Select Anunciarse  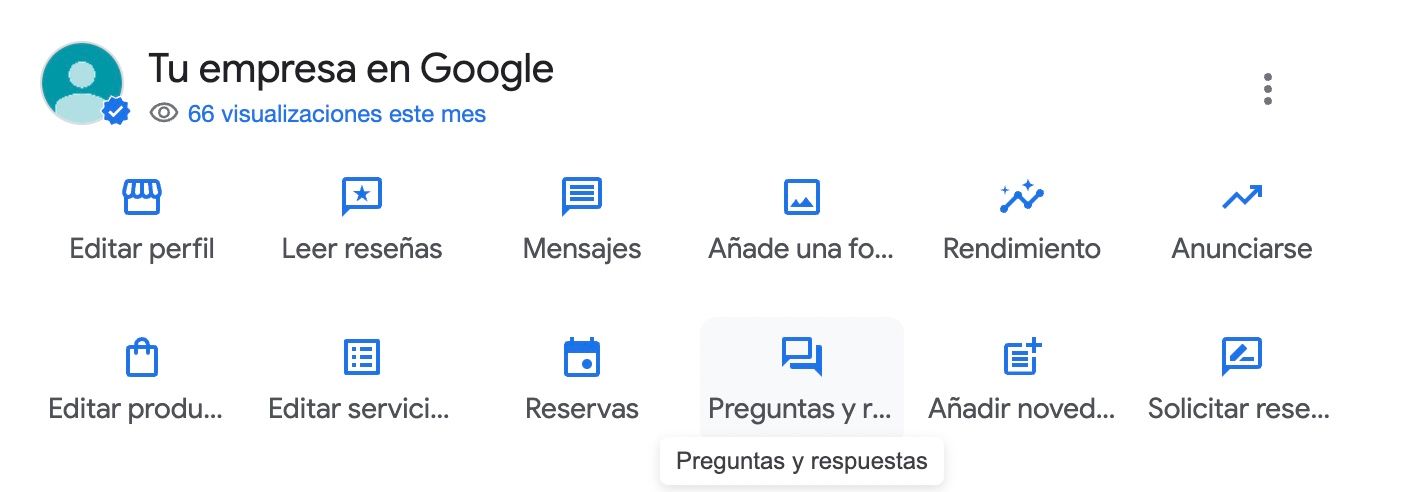[1242, 218]
